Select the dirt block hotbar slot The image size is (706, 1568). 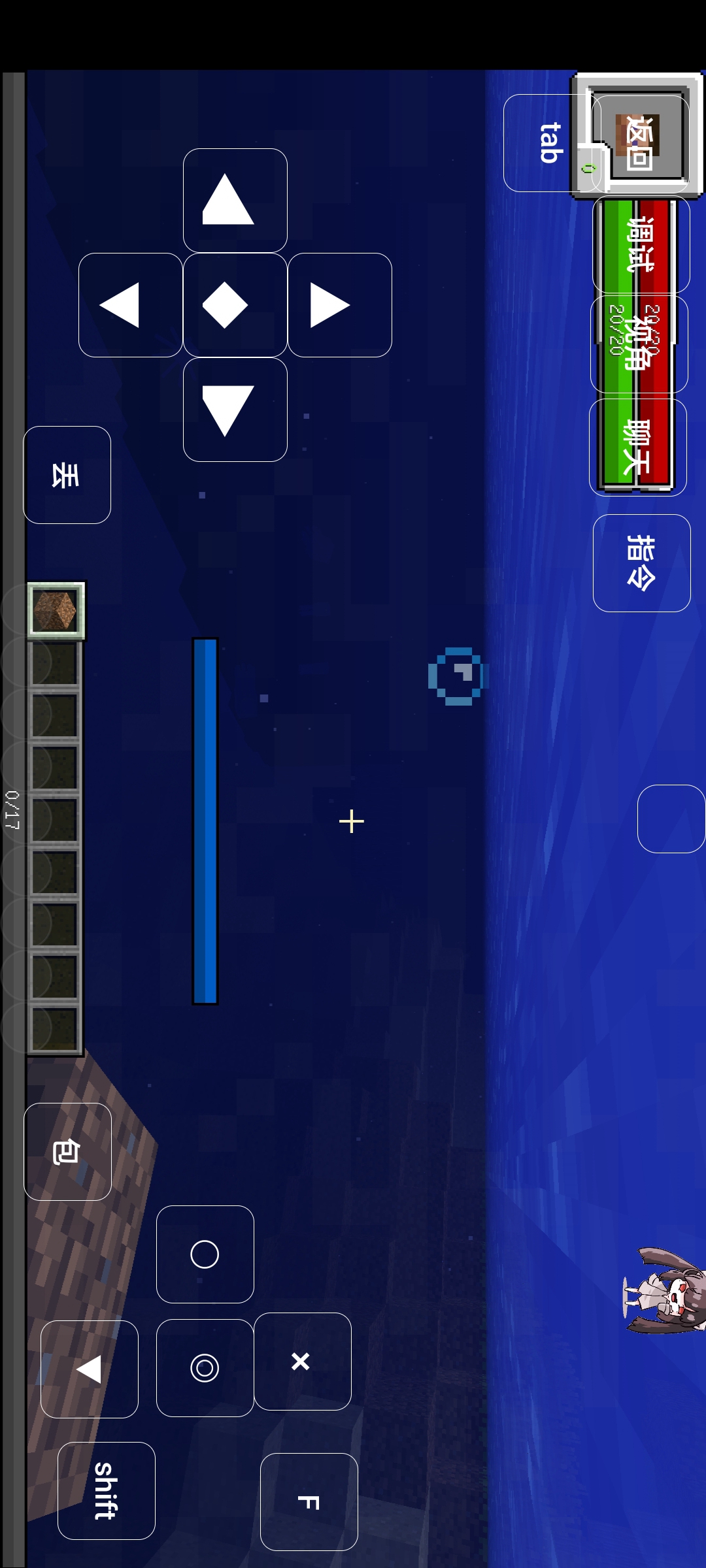click(56, 611)
